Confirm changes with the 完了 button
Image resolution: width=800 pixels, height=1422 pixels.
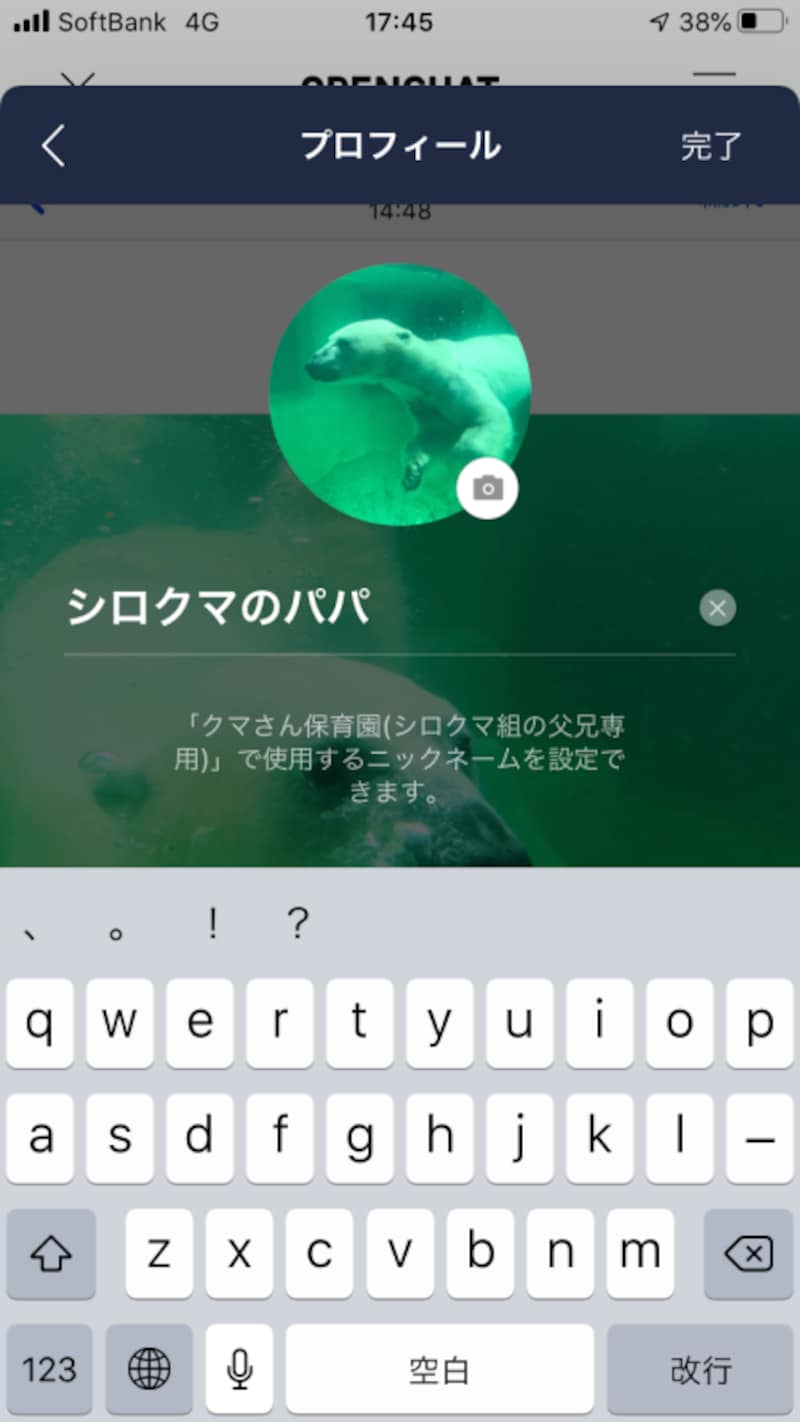click(711, 144)
